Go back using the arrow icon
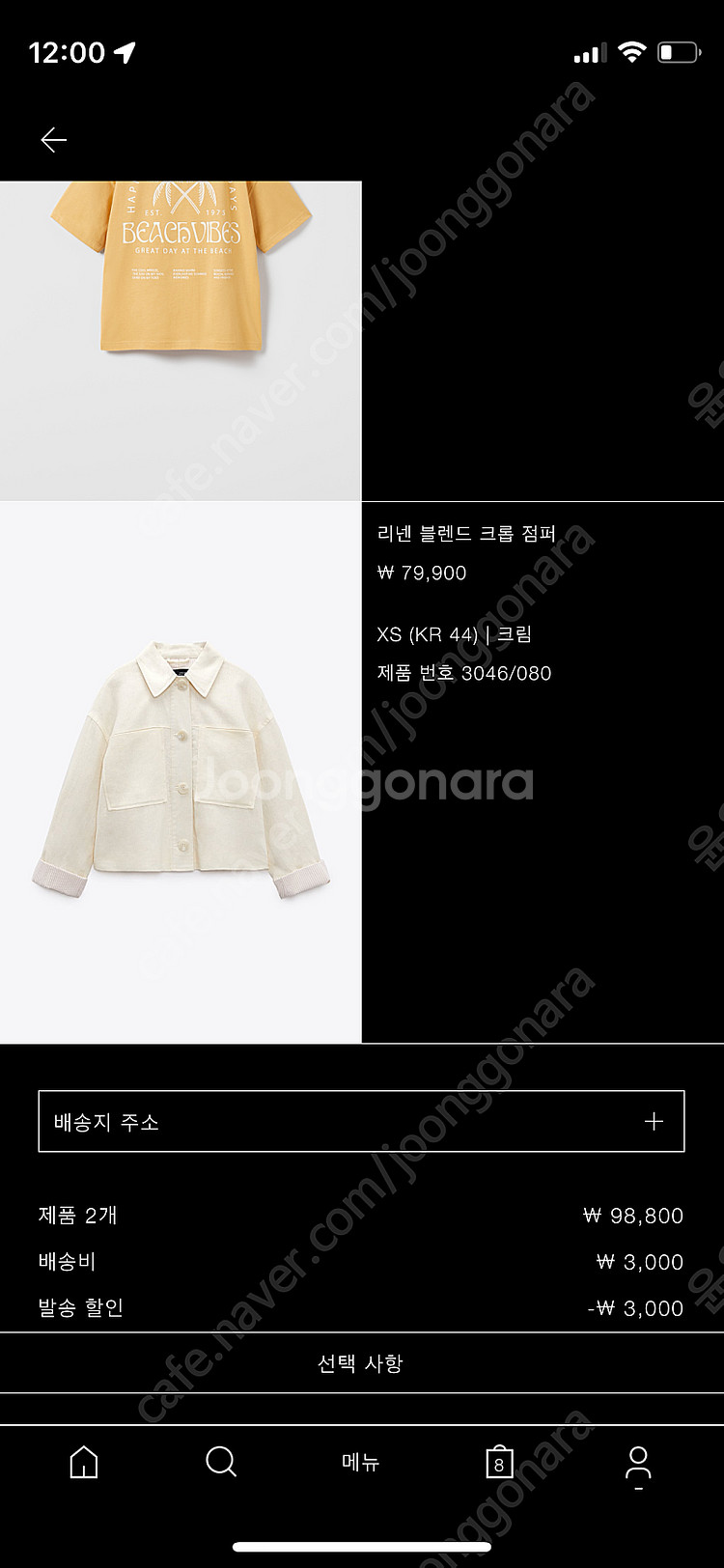This screenshot has width=724, height=1568. [54, 140]
